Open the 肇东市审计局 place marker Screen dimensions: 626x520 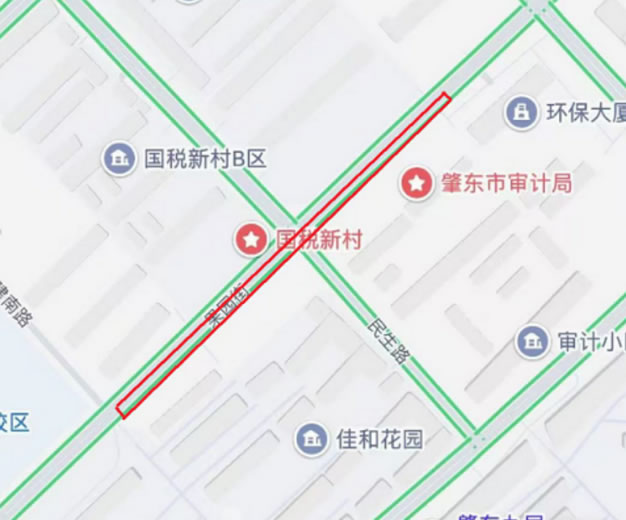click(x=416, y=183)
